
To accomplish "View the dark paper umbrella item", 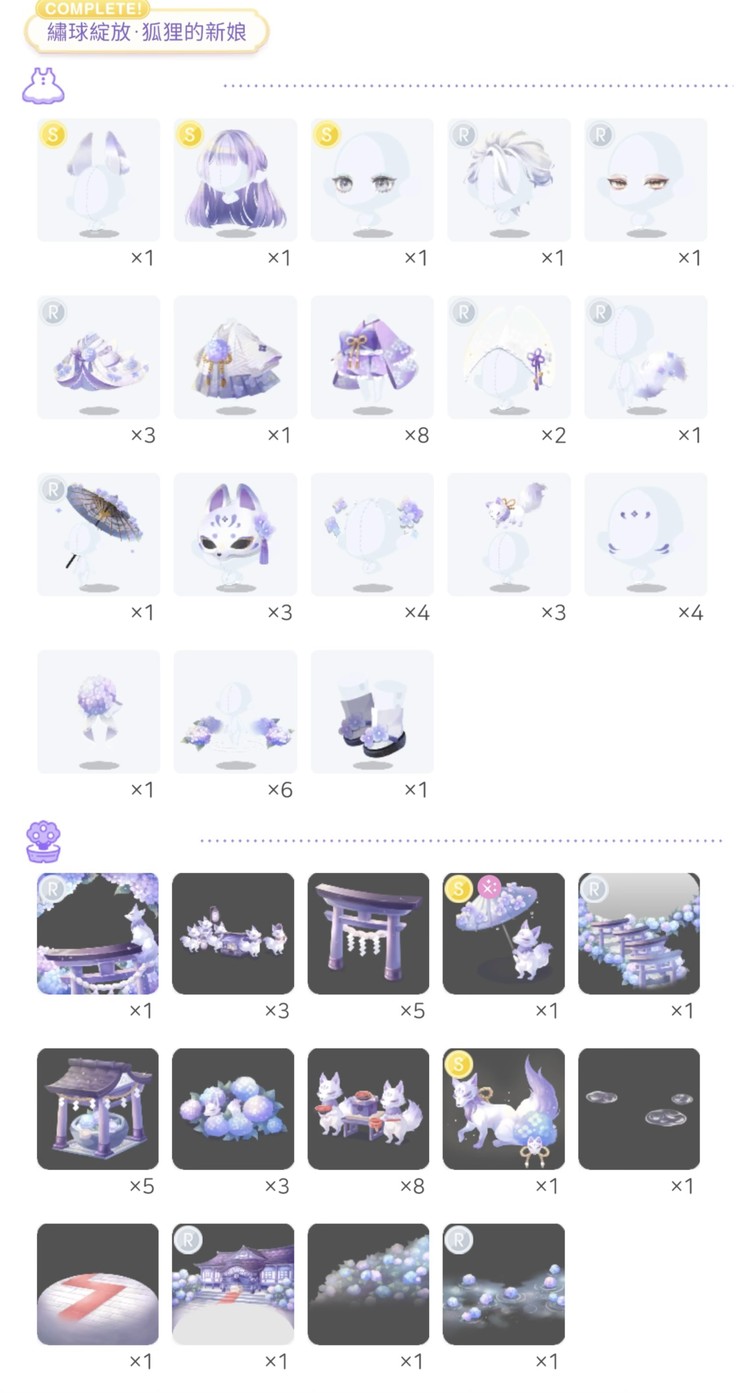I will (x=98, y=534).
